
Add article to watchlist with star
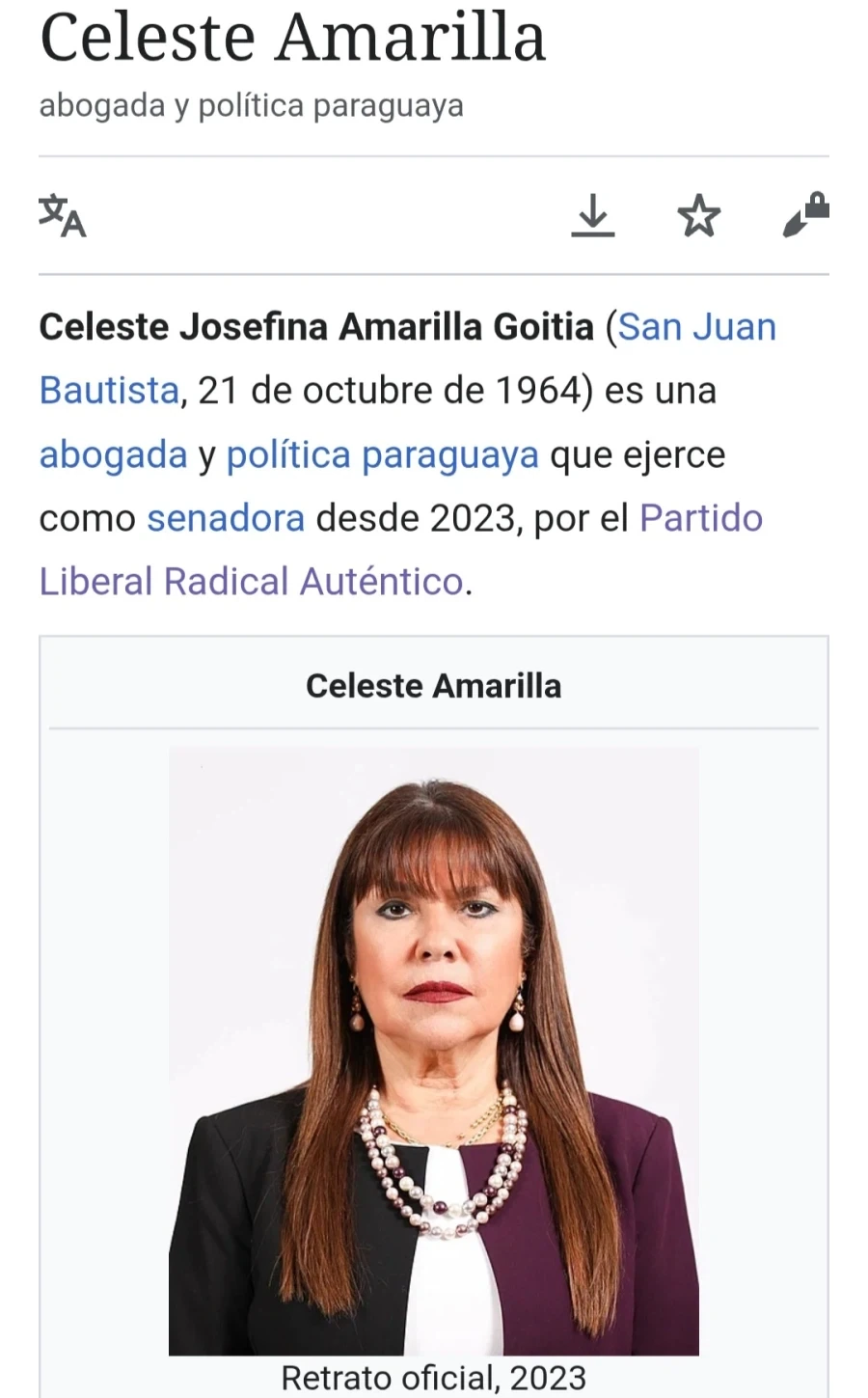699,215
